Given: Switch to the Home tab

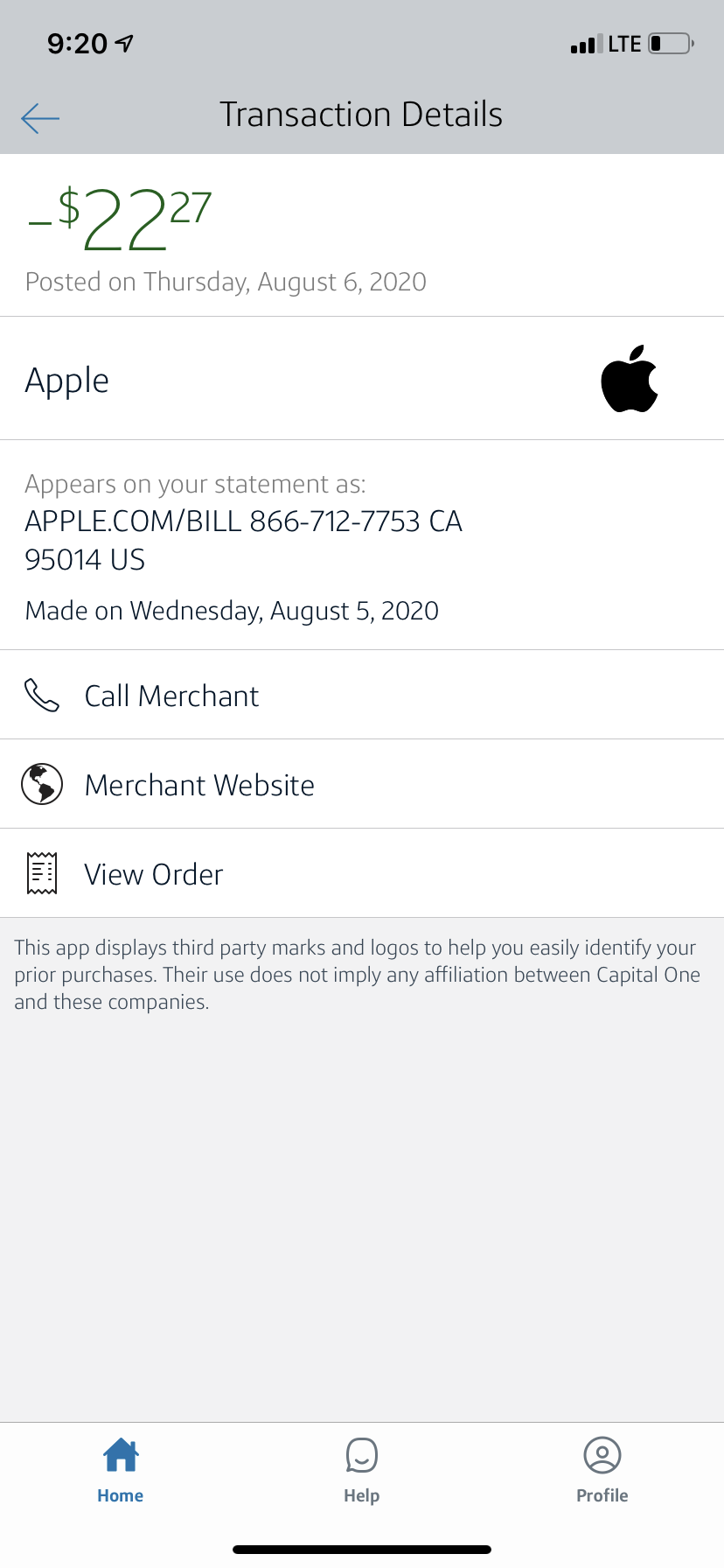Looking at the screenshot, I should pyautogui.click(x=121, y=1470).
